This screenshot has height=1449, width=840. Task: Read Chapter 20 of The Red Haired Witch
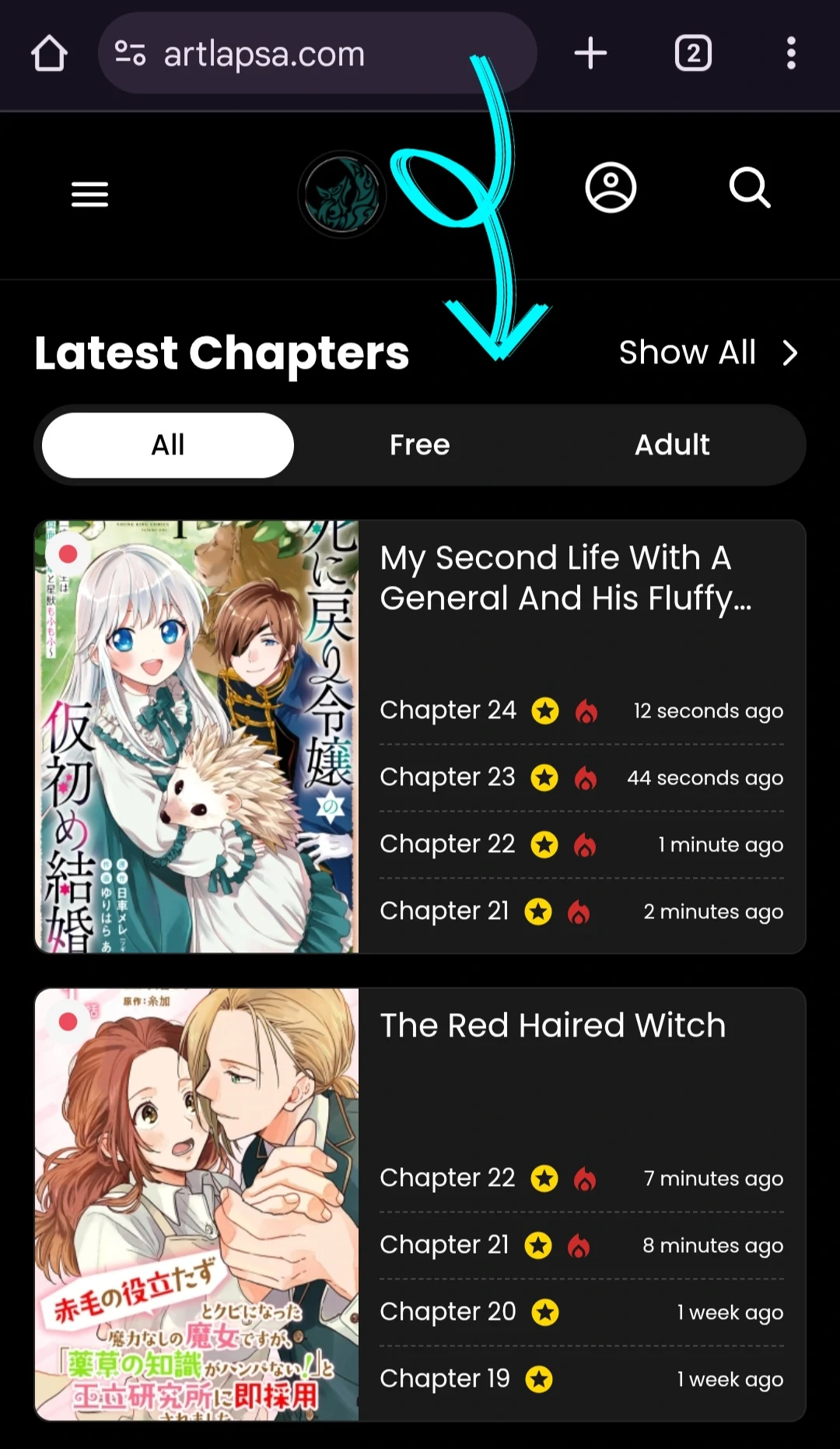[x=448, y=1311]
